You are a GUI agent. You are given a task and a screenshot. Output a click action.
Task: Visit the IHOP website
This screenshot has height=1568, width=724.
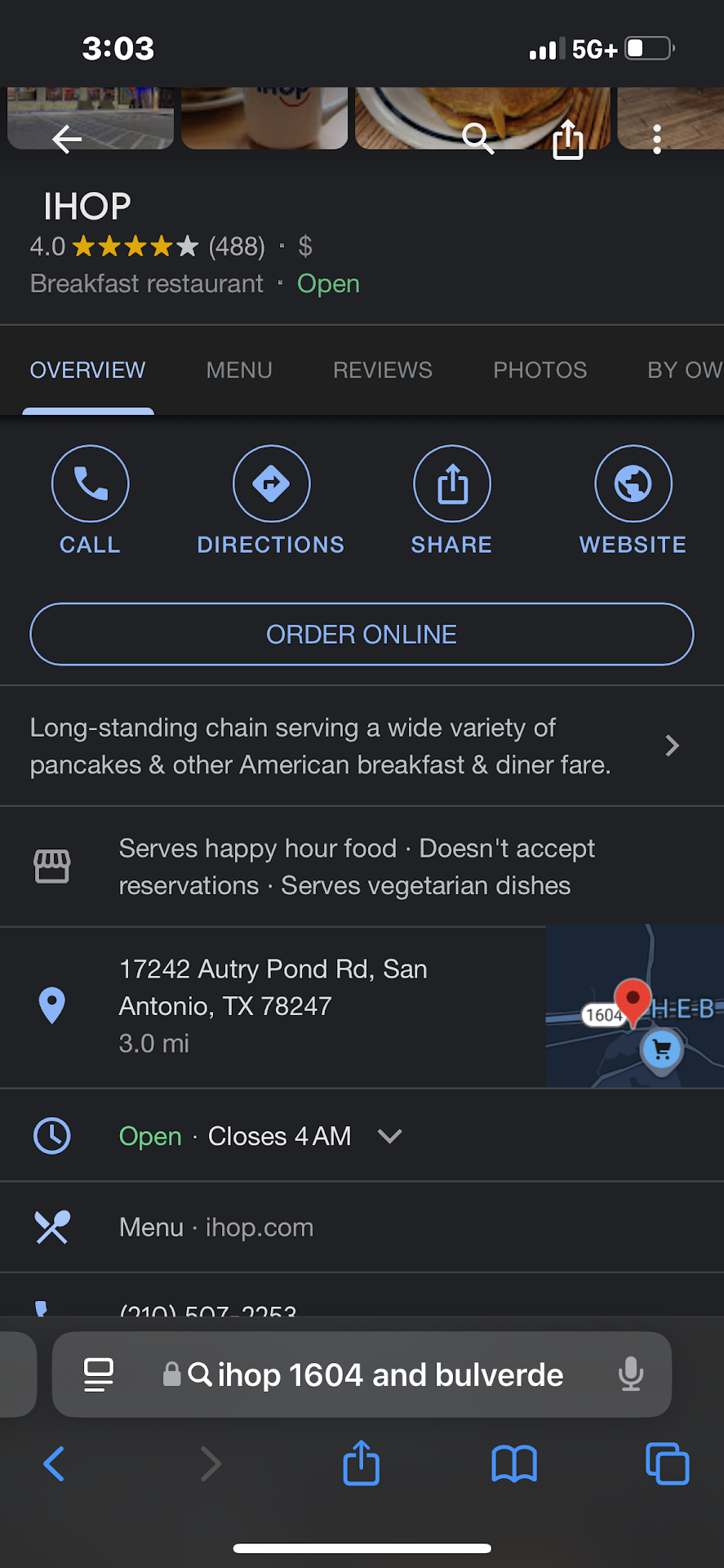point(633,500)
